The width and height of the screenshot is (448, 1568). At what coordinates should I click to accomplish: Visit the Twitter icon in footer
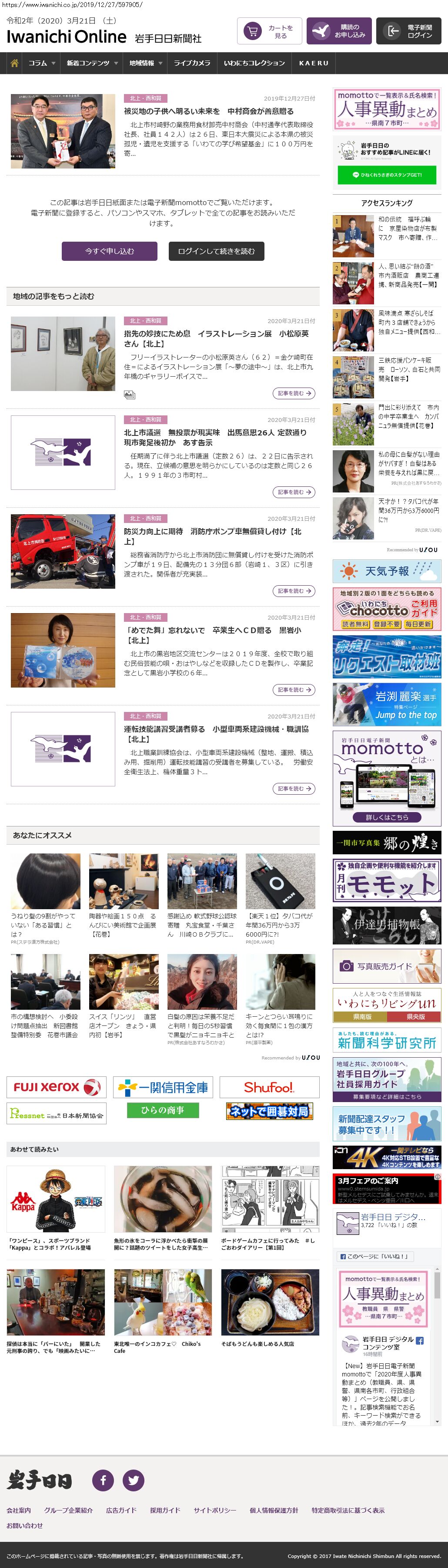tap(134, 1480)
